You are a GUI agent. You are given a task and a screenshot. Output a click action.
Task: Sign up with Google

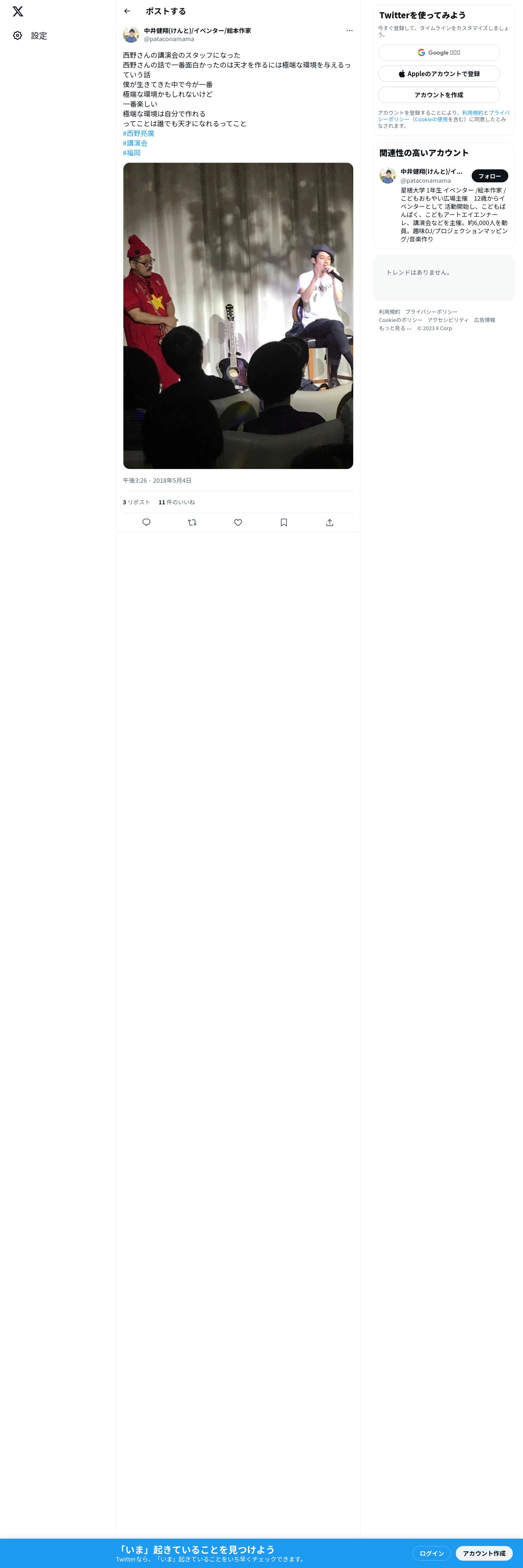click(439, 53)
